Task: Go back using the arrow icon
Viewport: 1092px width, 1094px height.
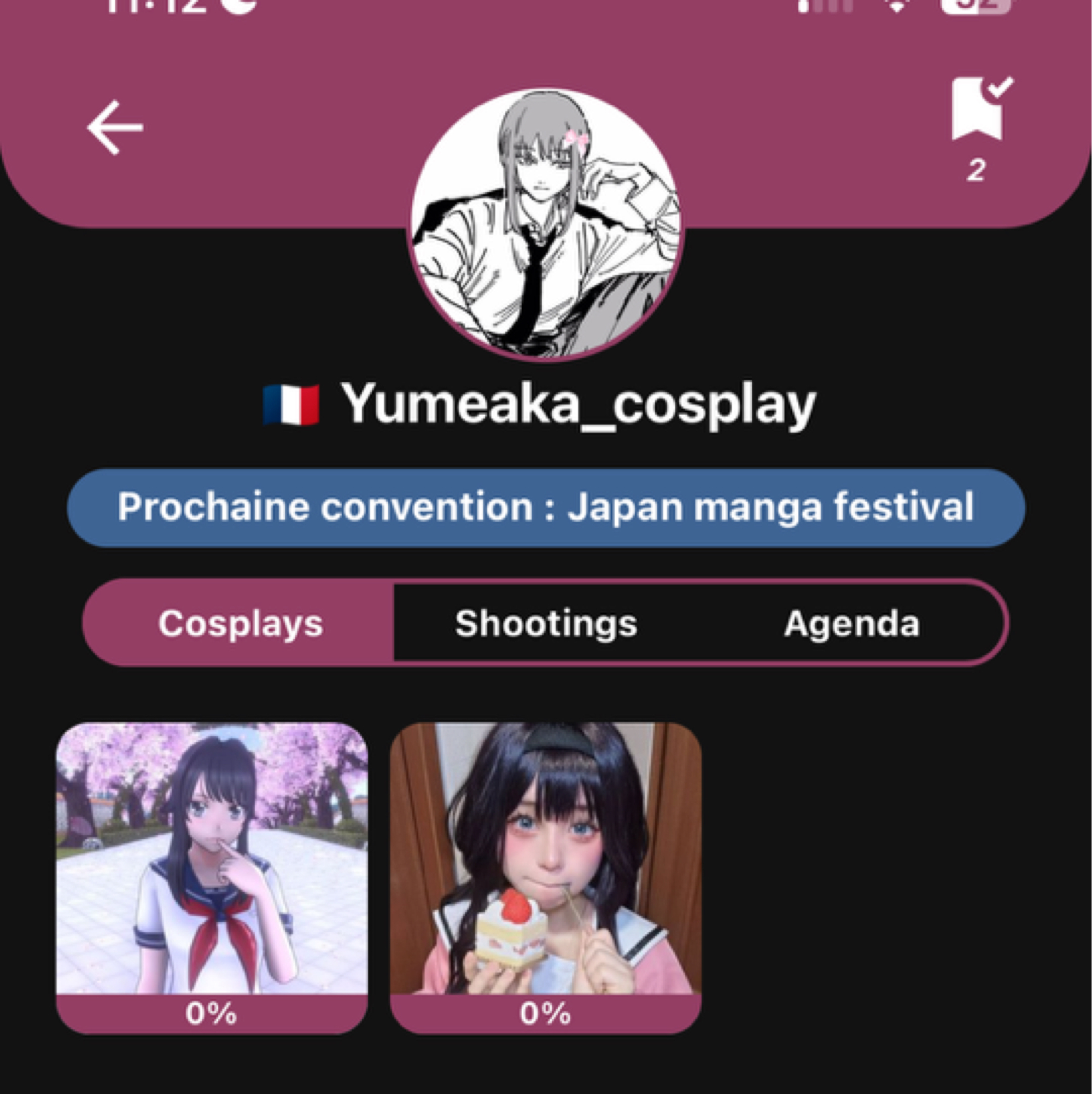Action: tap(115, 128)
